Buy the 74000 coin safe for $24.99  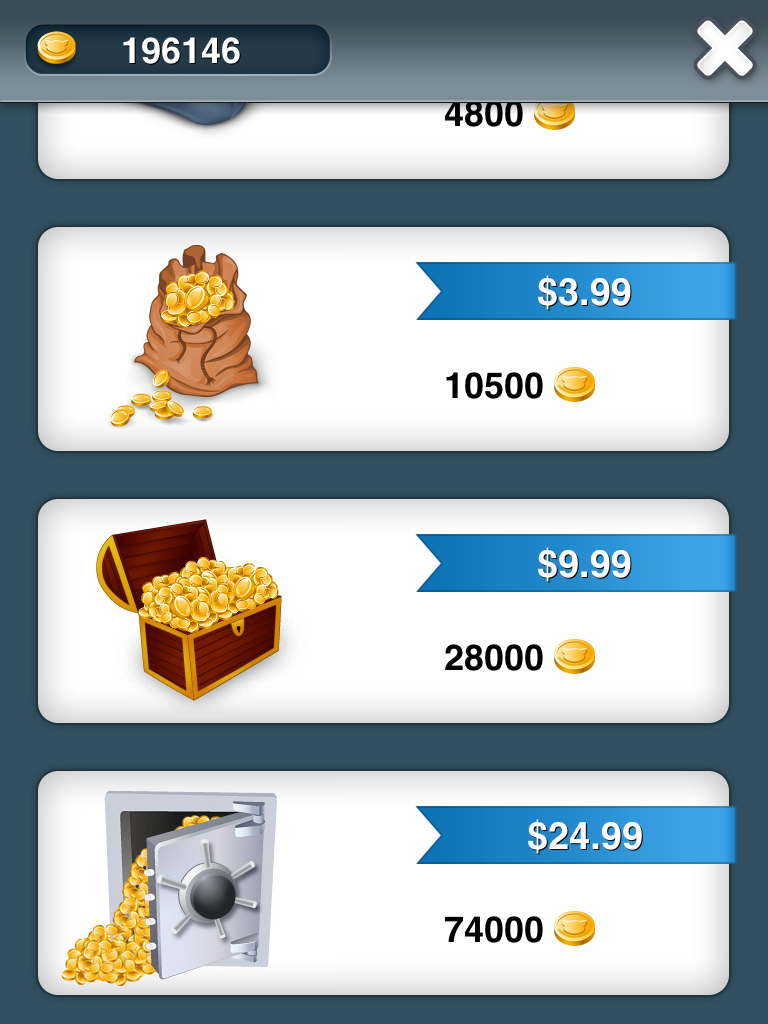(583, 836)
